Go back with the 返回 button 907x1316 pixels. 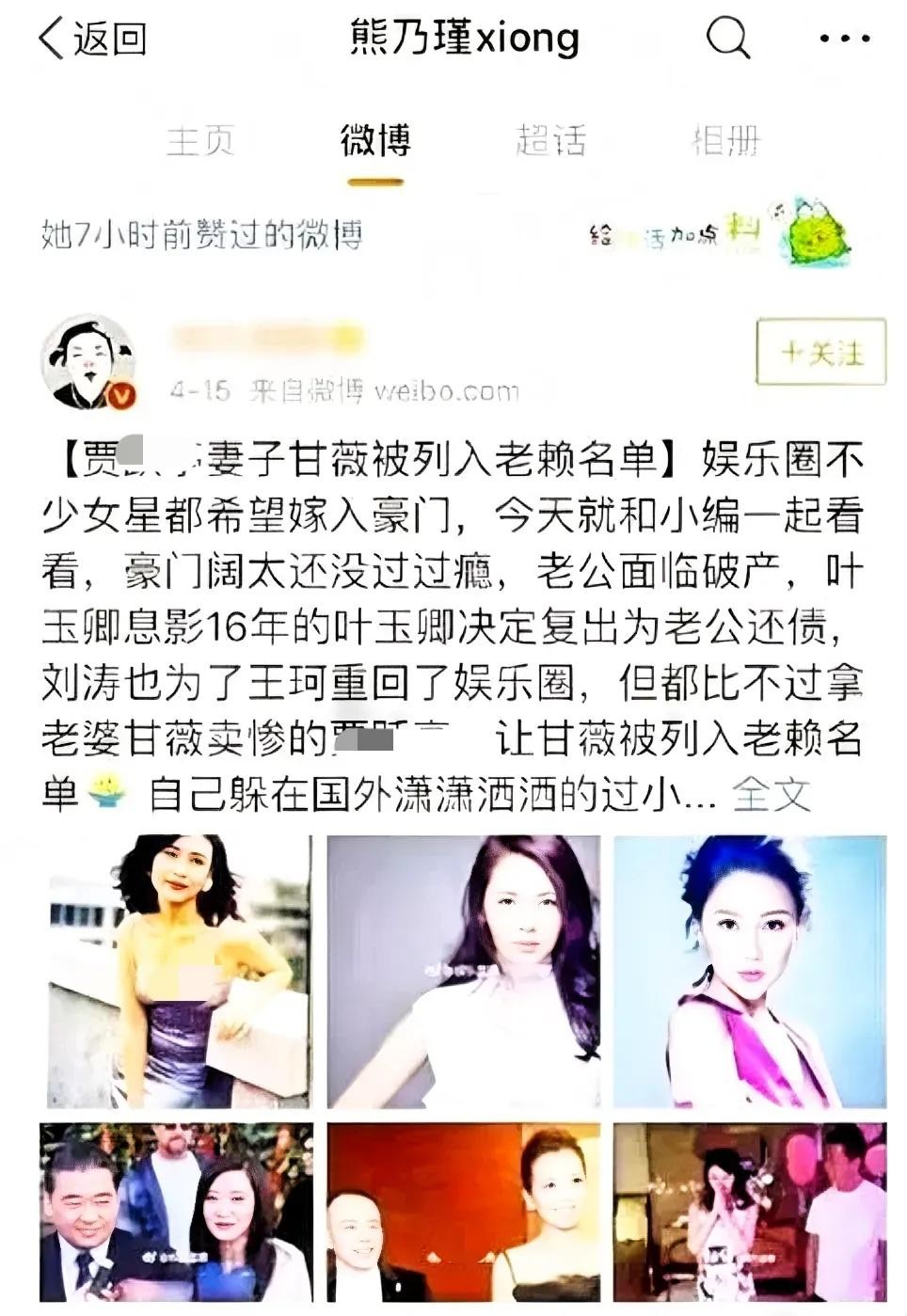pos(92,40)
